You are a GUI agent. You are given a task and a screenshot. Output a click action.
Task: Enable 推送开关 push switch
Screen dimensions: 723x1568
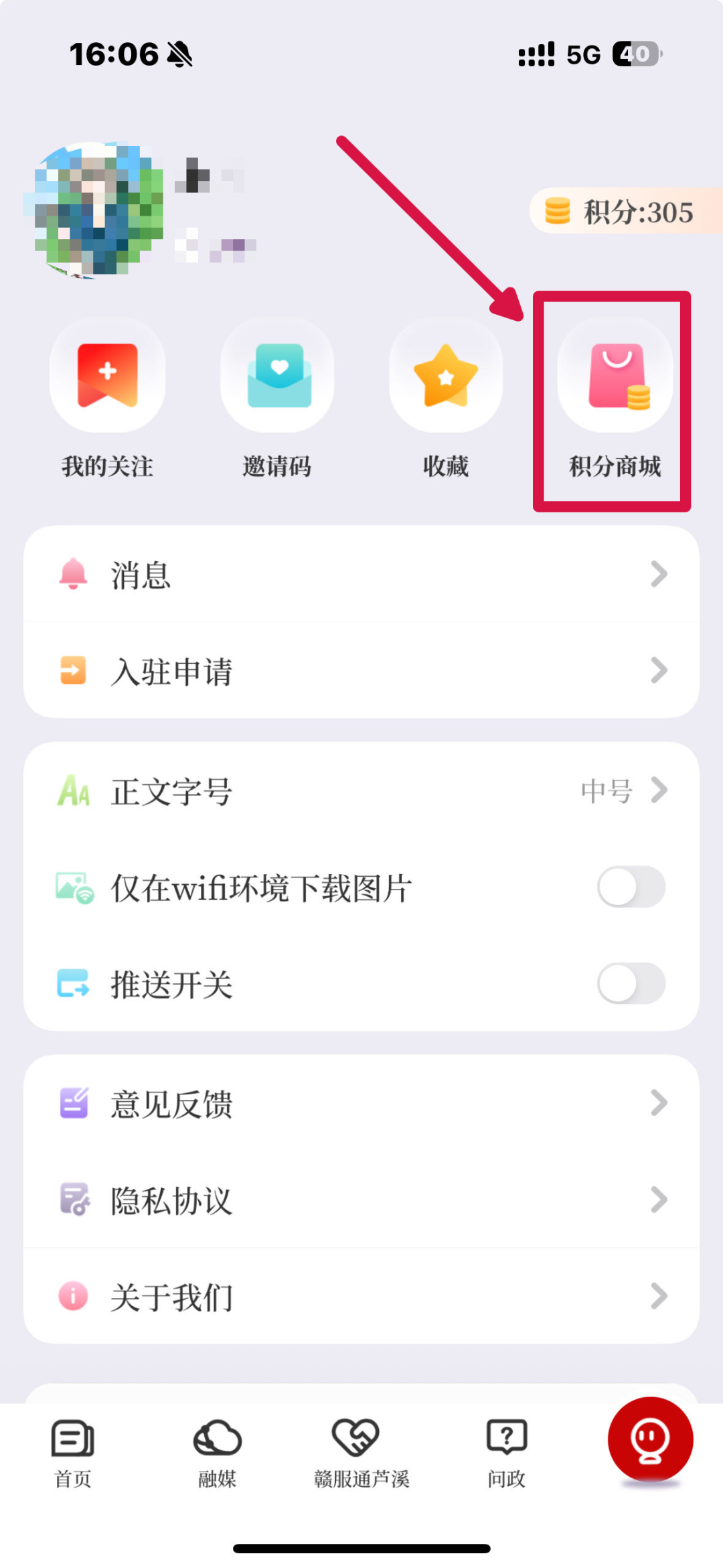631,983
